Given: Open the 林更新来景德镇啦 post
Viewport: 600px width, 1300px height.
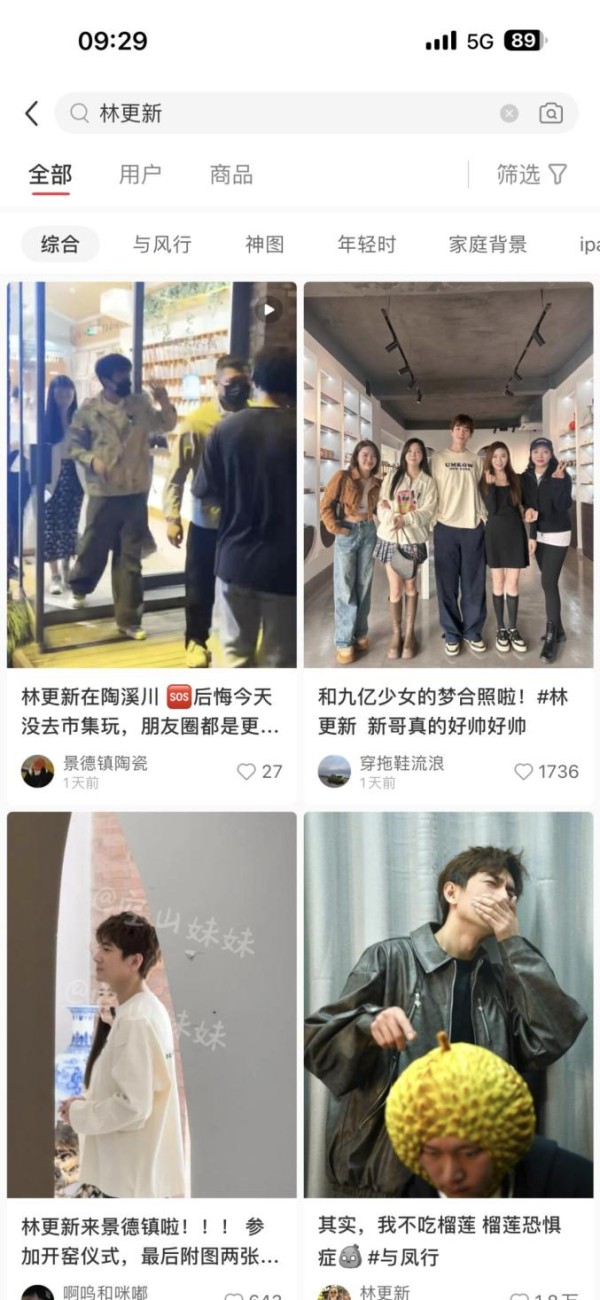Looking at the screenshot, I should 152,1005.
